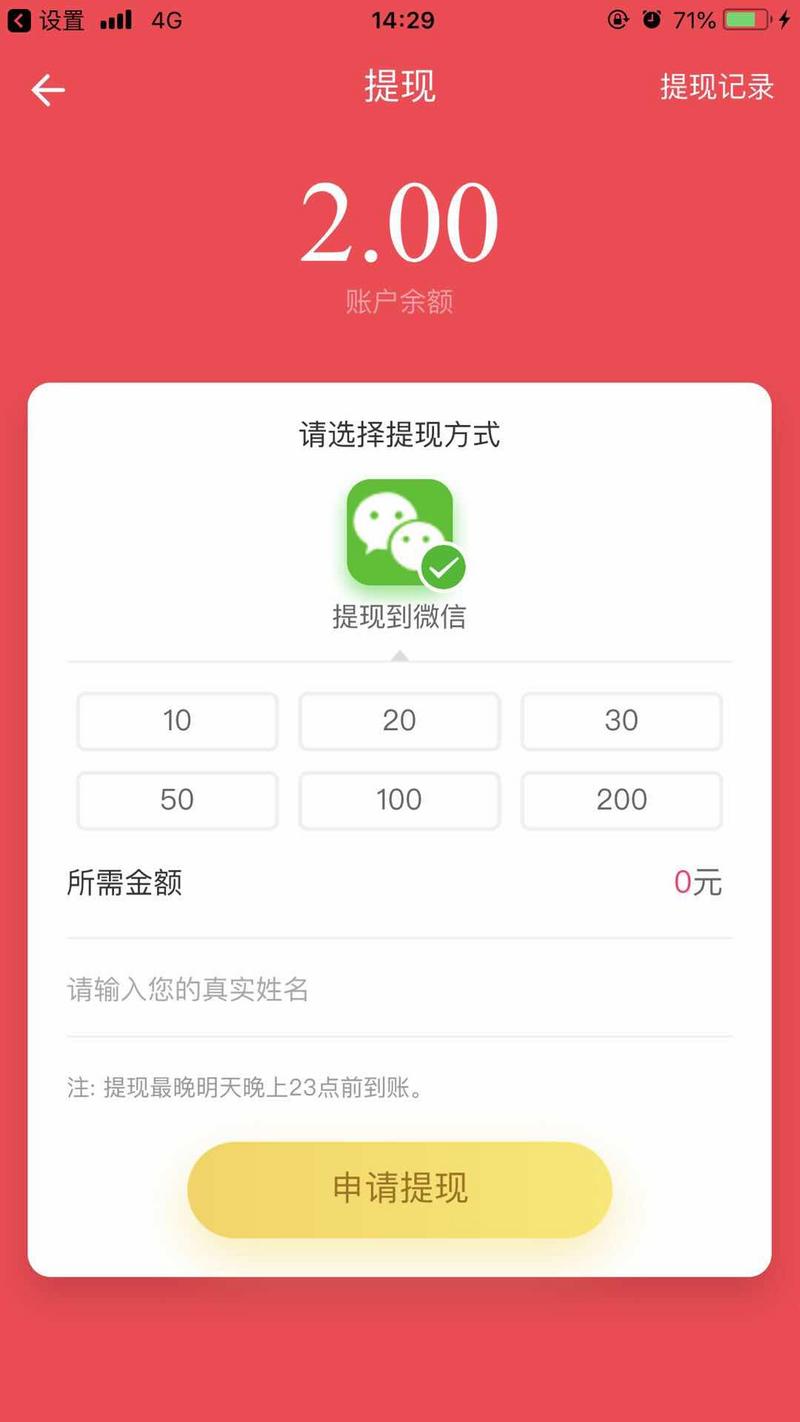
Task: Select the 100 yuan withdrawal amount
Action: (399, 800)
